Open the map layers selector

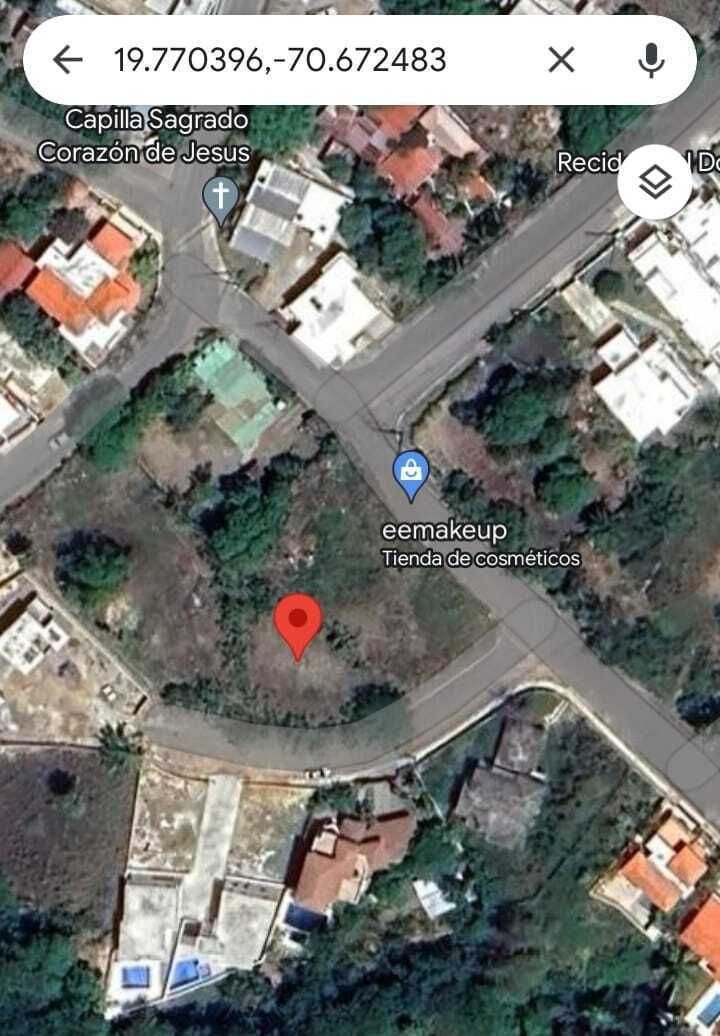point(655,182)
